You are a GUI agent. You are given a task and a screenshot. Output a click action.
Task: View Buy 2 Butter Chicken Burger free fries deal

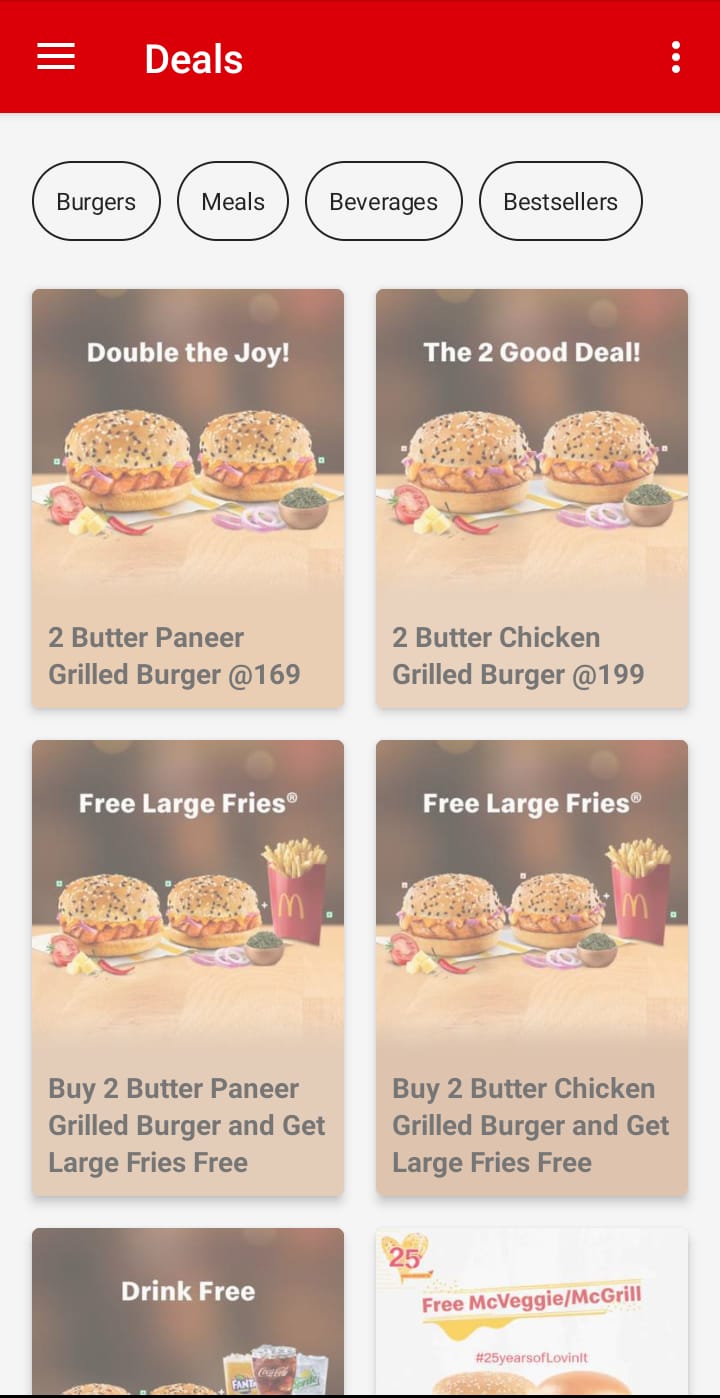pyautogui.click(x=532, y=968)
